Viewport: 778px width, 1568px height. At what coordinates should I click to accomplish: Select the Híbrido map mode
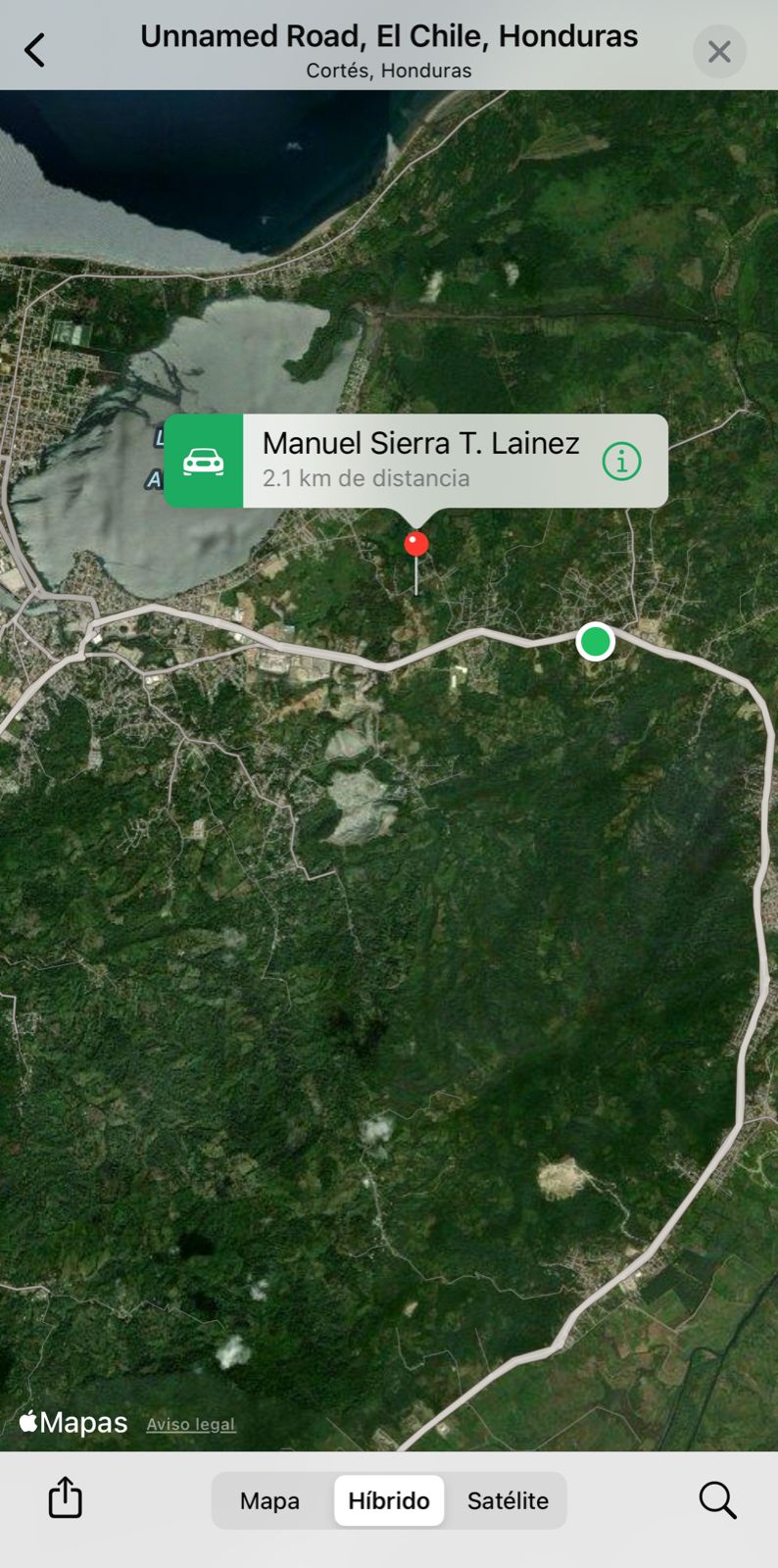389,1500
